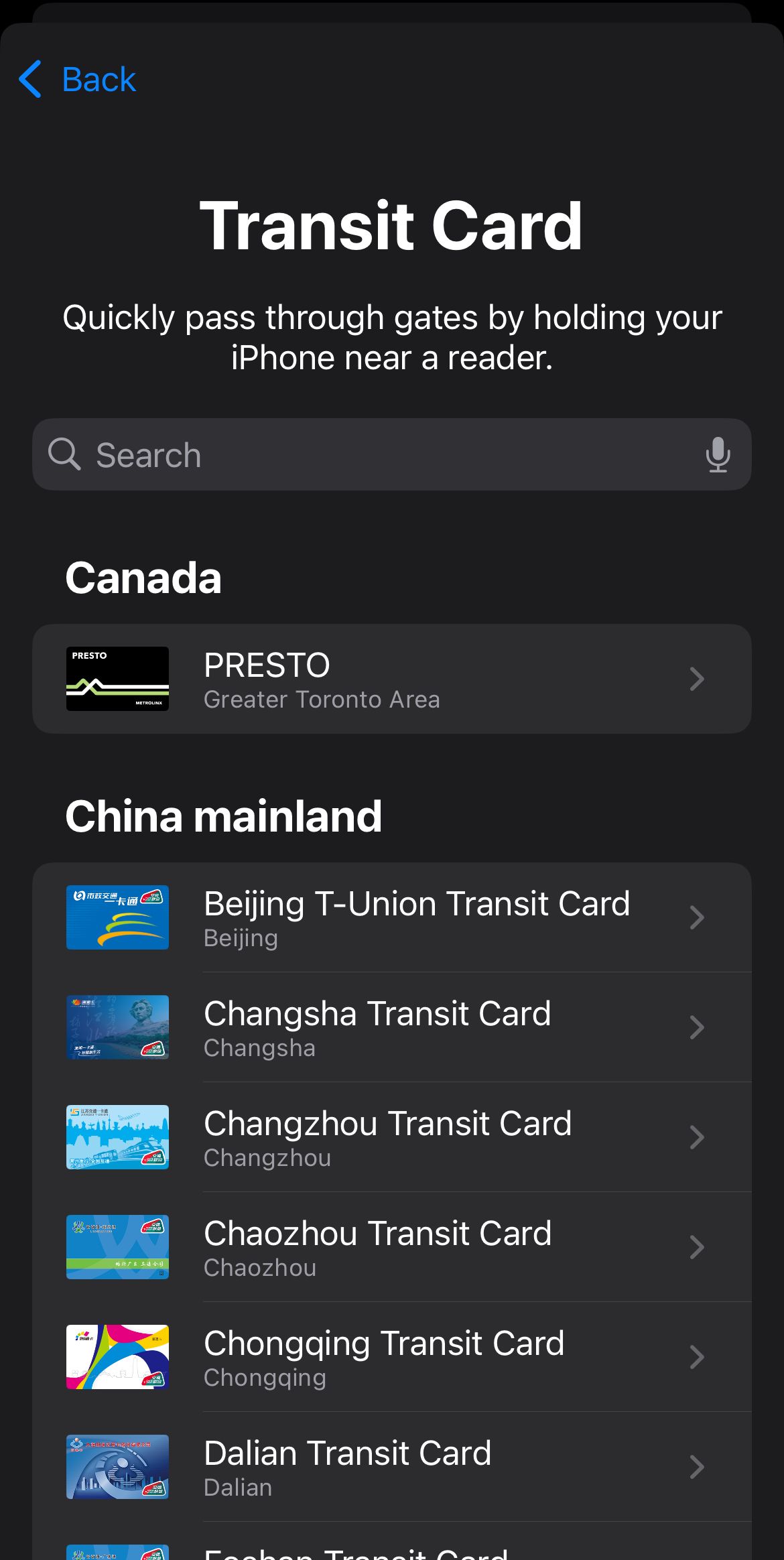Add Chongqing Transit Card
This screenshot has height=1560, width=784.
(391, 1357)
